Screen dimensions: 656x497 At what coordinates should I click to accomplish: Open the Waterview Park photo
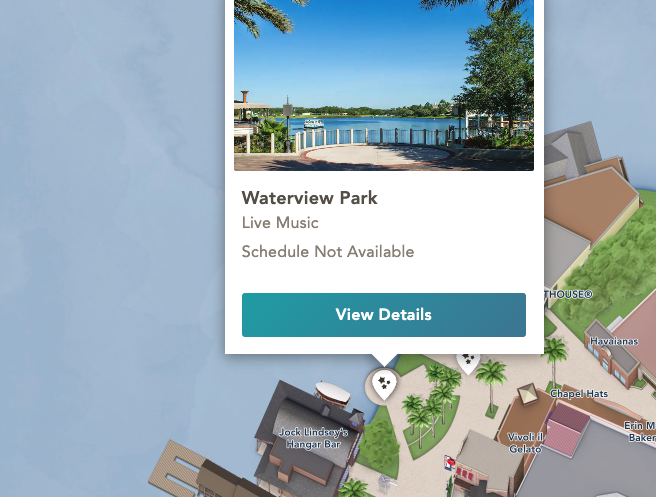[x=383, y=85]
